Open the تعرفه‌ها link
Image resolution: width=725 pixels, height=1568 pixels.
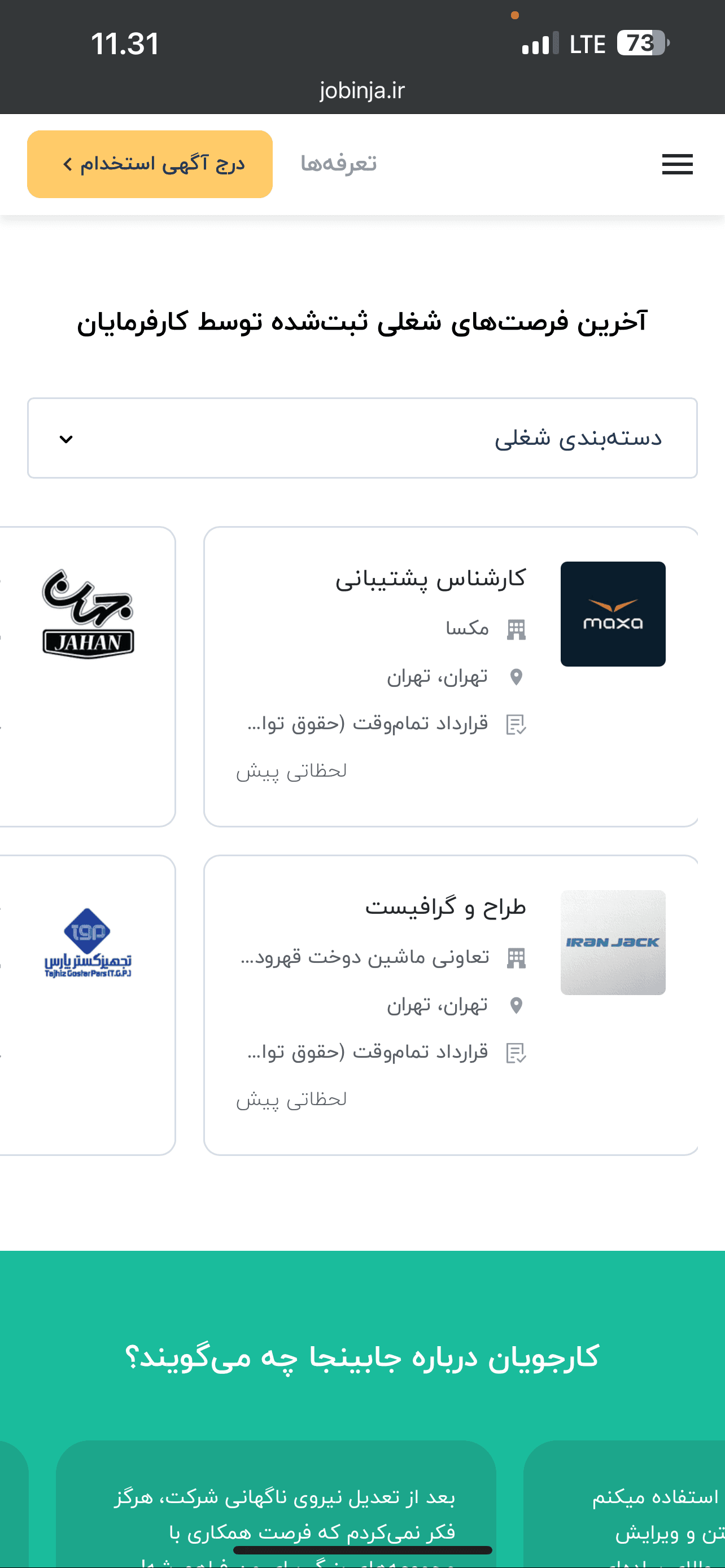point(338,164)
